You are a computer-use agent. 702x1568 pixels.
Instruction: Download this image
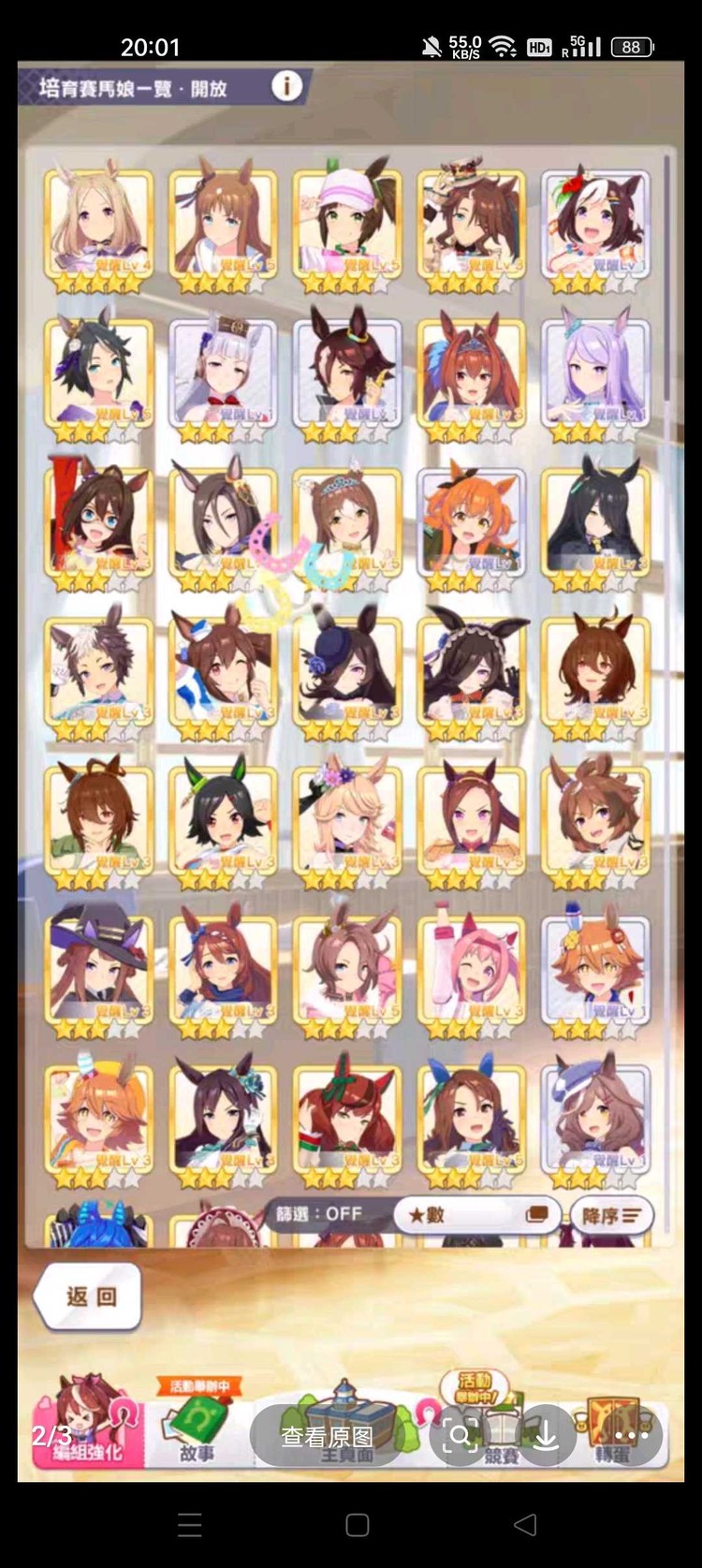545,1436
